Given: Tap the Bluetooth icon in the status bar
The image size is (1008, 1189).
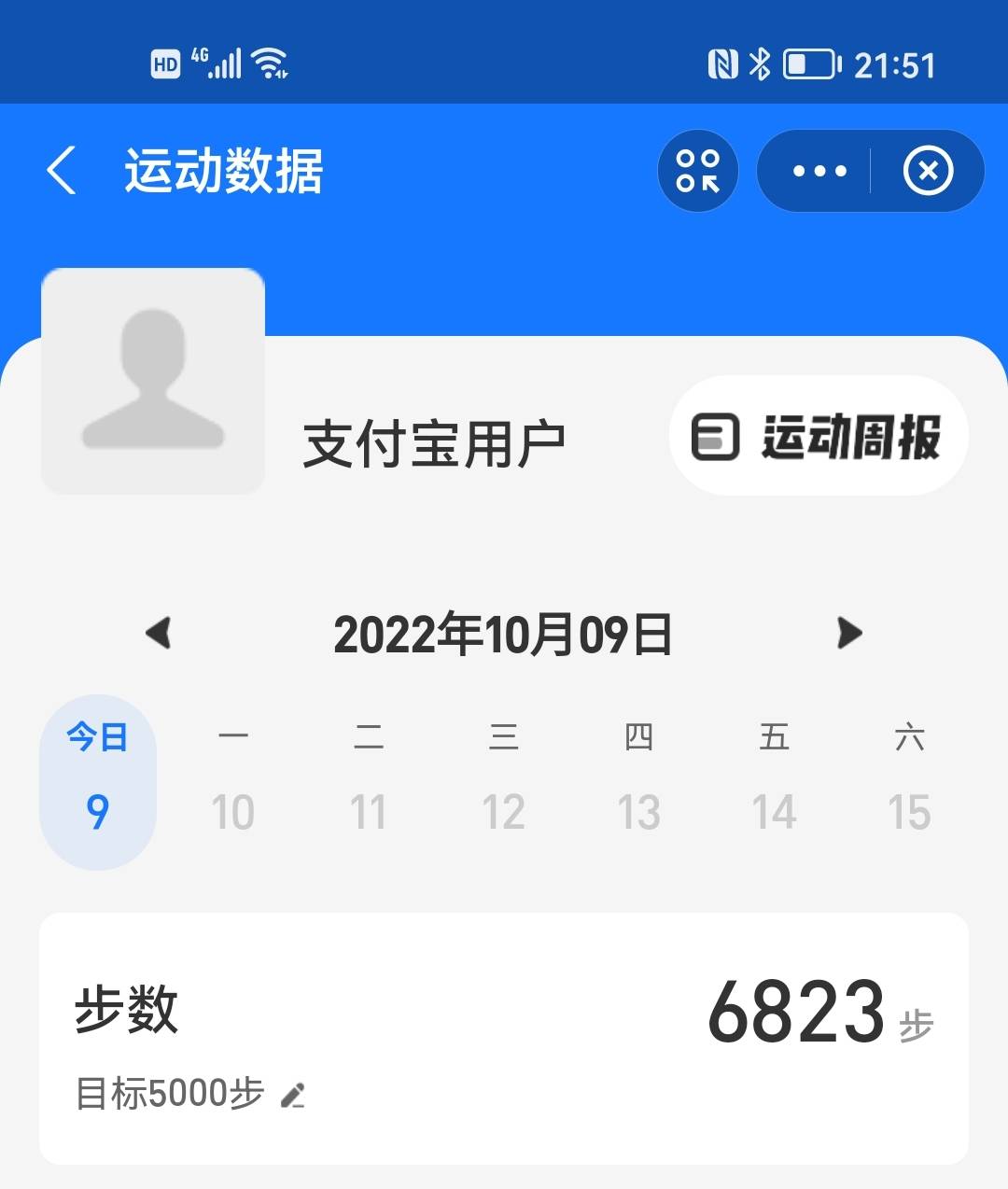Looking at the screenshot, I should click(x=759, y=63).
